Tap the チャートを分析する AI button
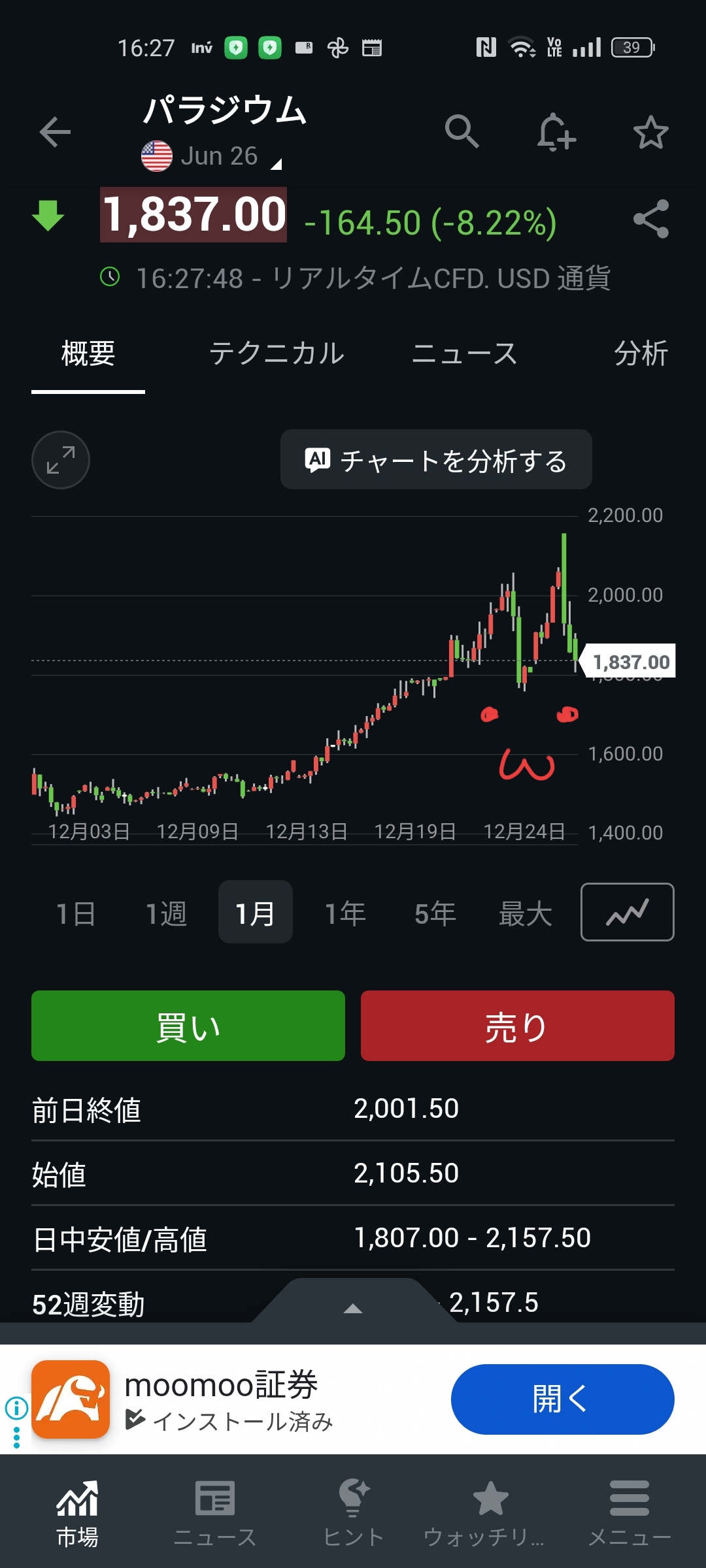 tap(436, 460)
